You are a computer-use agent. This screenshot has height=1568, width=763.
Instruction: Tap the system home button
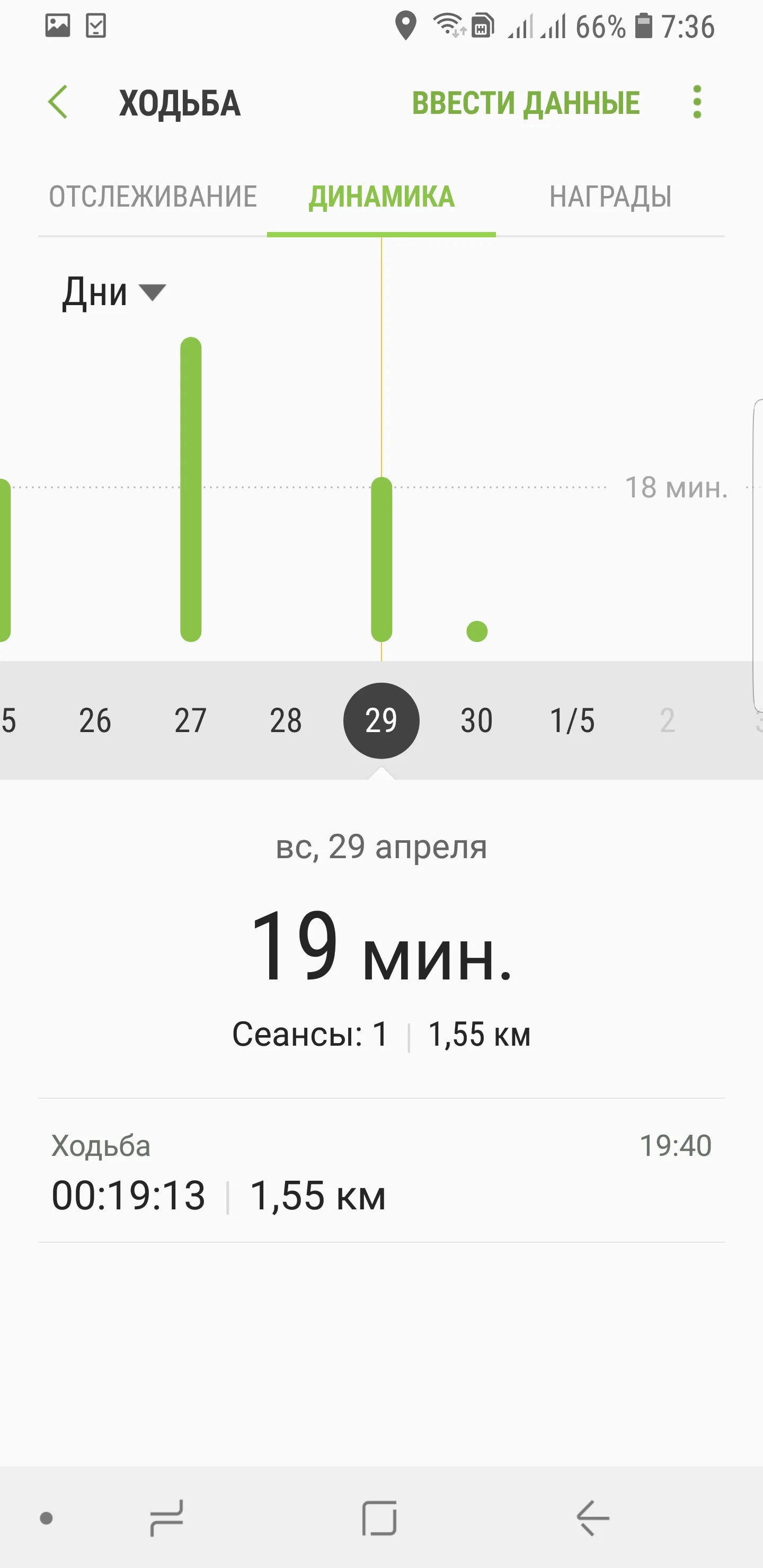pos(379,1518)
